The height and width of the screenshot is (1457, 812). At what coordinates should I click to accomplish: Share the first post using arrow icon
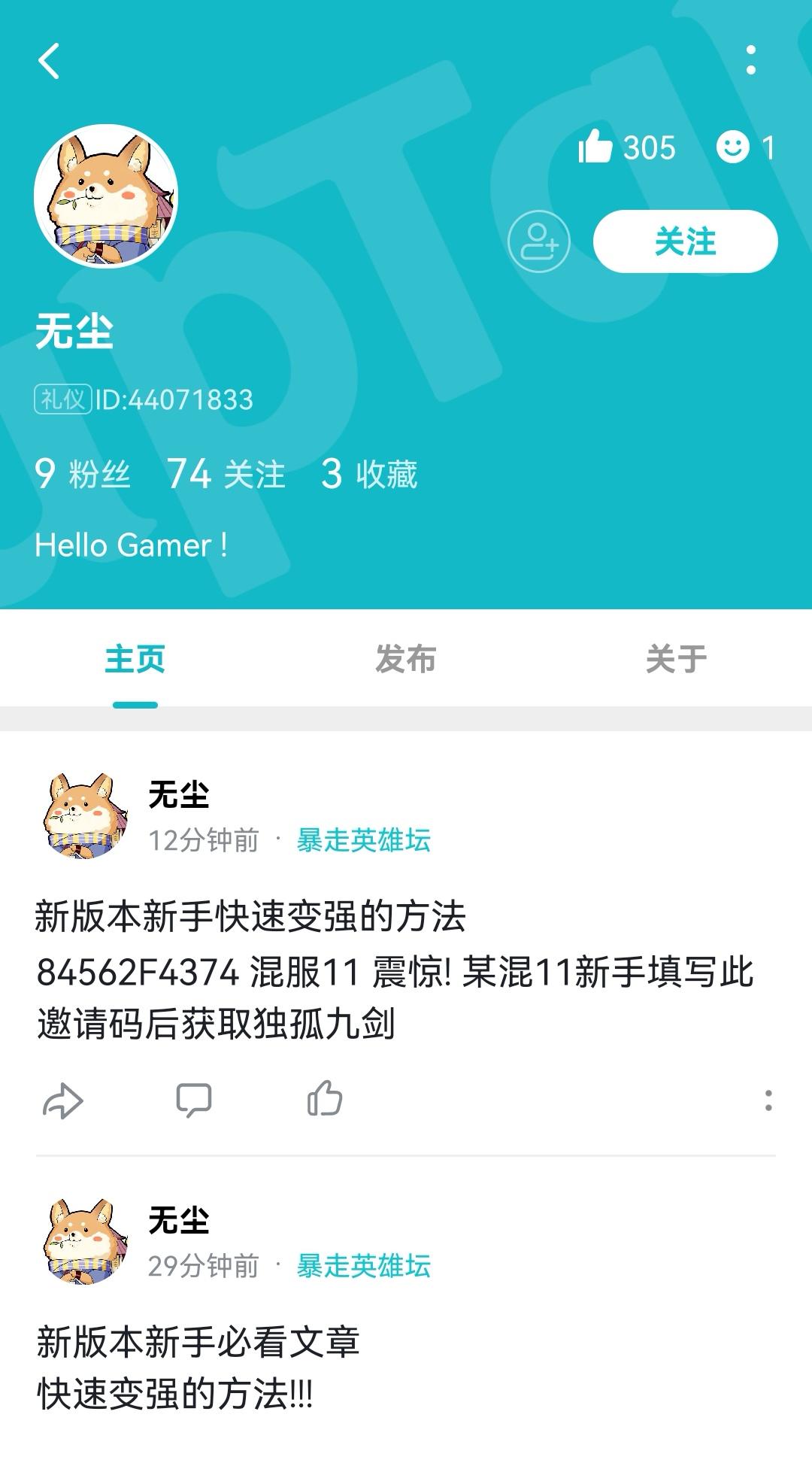[65, 1100]
